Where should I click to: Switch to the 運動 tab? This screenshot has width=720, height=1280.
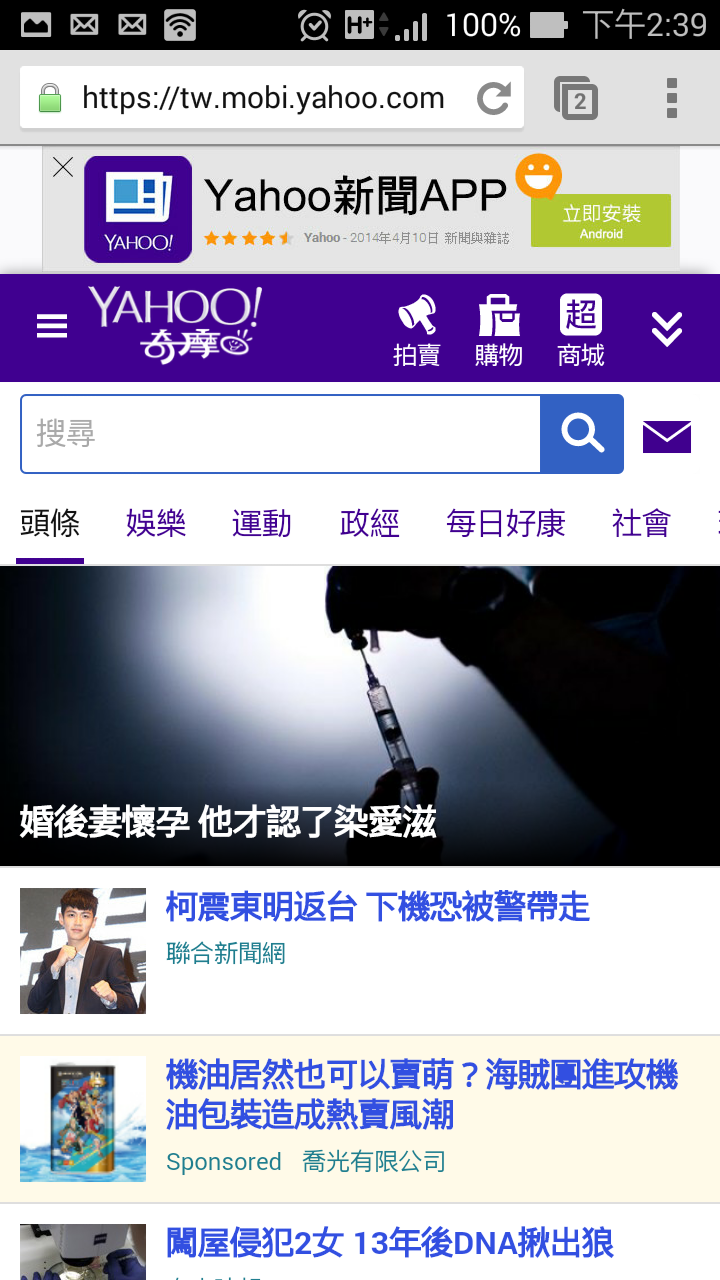pyautogui.click(x=262, y=523)
